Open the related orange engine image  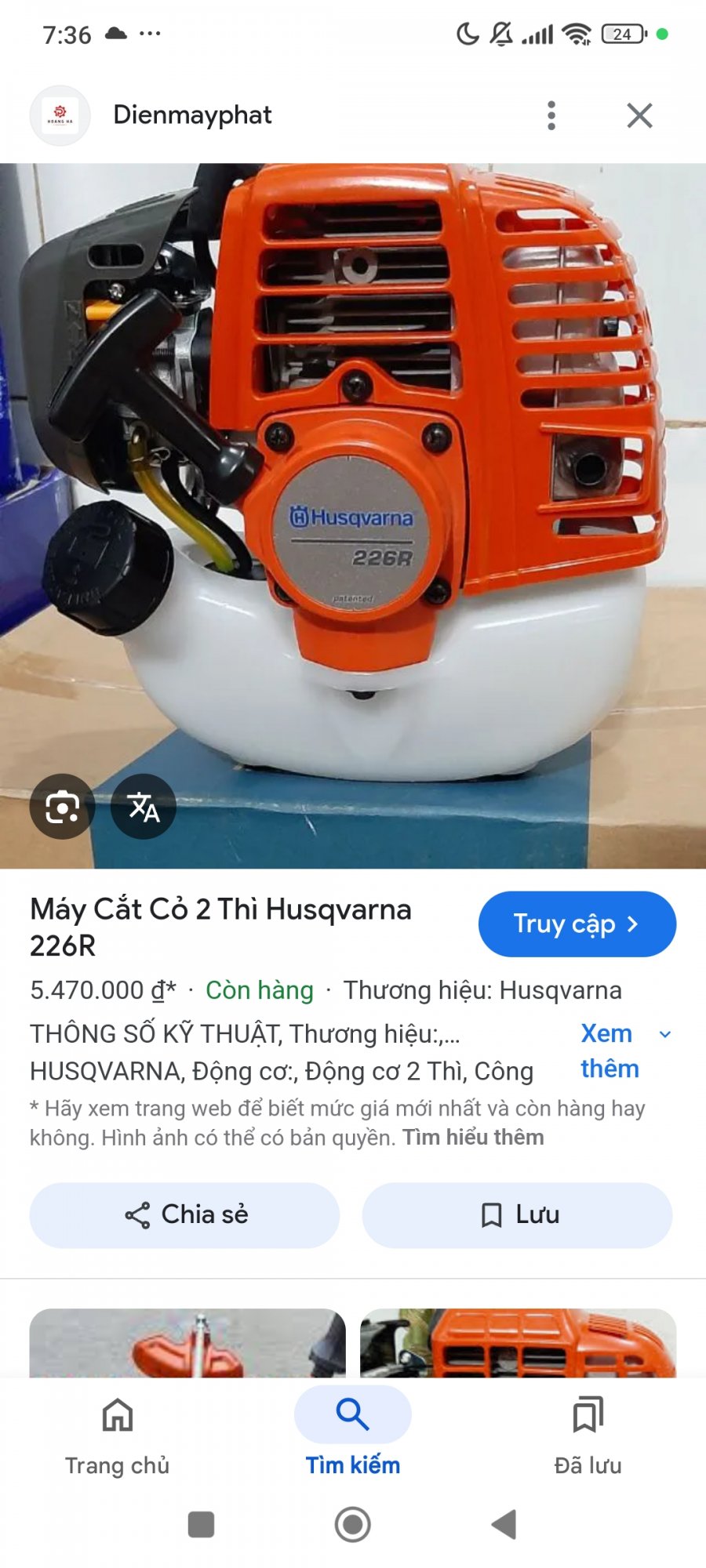[x=518, y=1342]
